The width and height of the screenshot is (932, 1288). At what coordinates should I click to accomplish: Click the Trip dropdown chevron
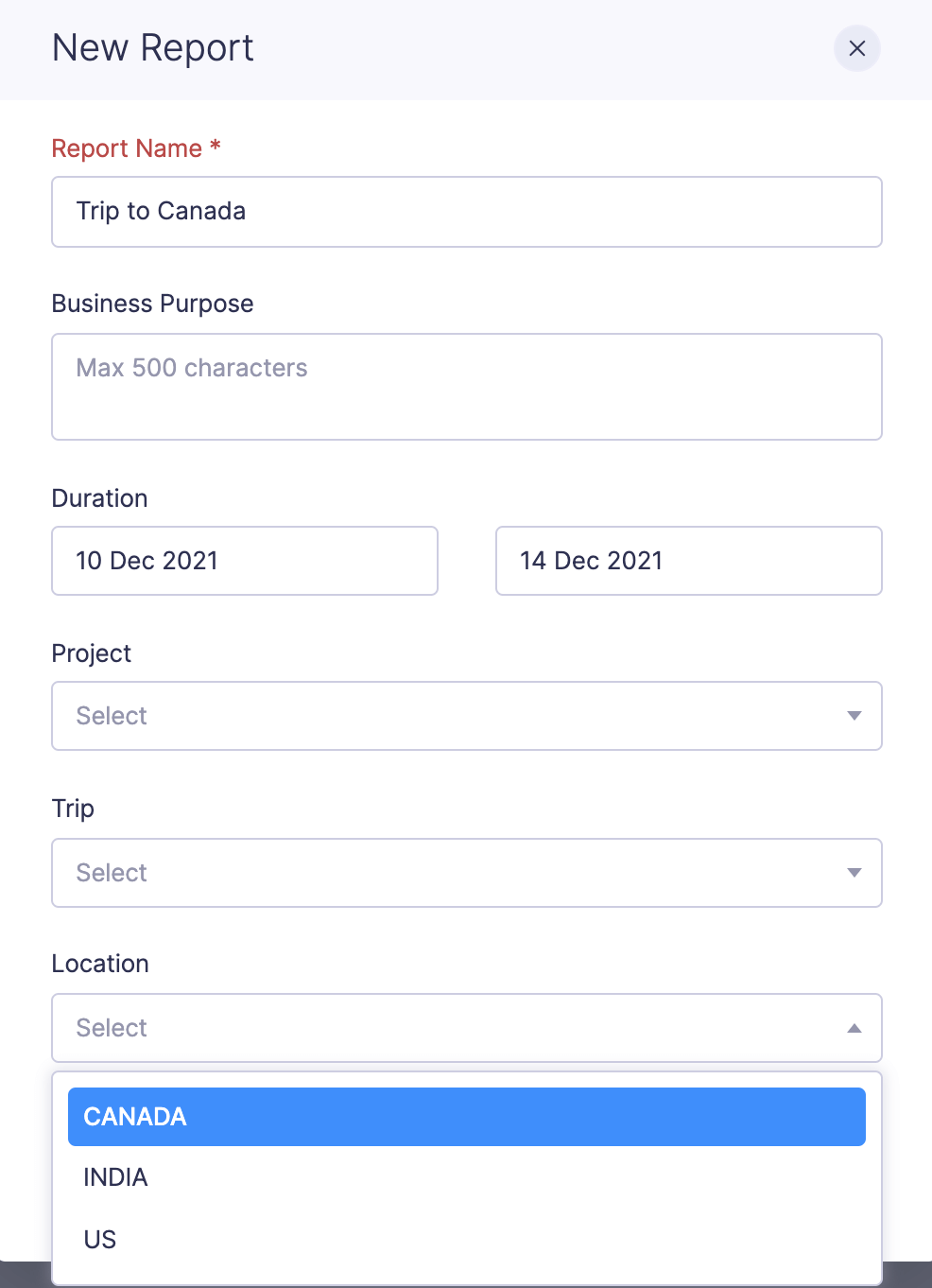pos(854,873)
